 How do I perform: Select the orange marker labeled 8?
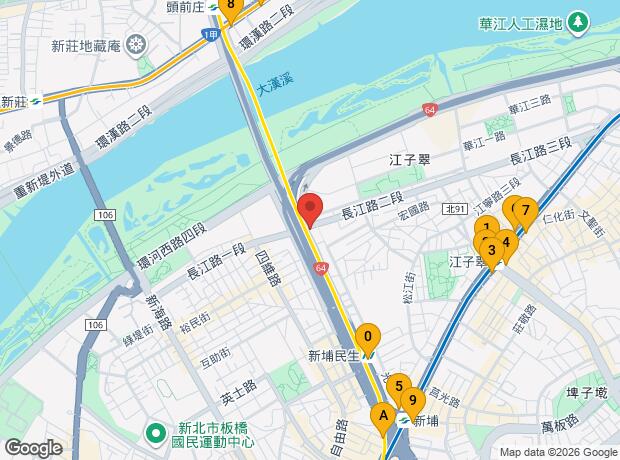click(231, 10)
